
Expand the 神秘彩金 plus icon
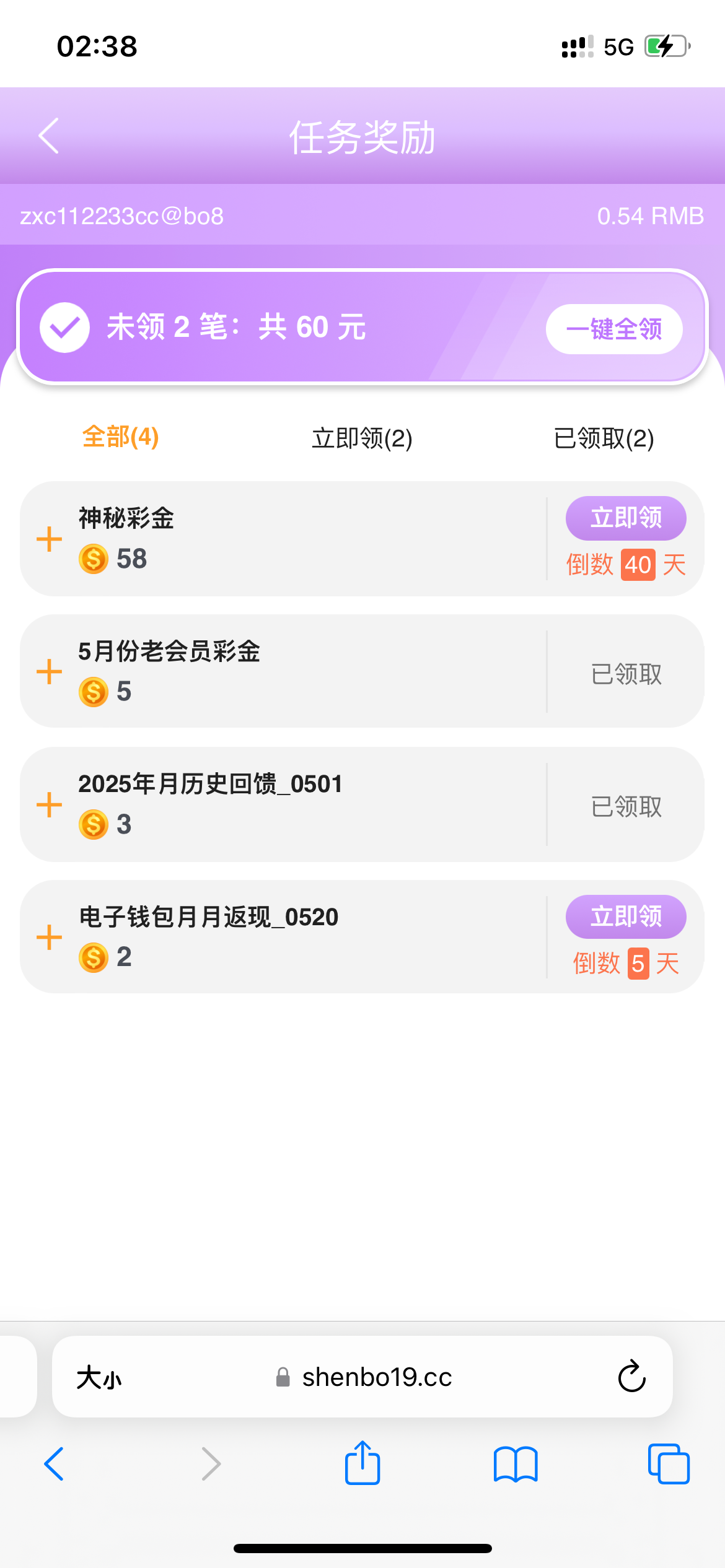pos(50,539)
